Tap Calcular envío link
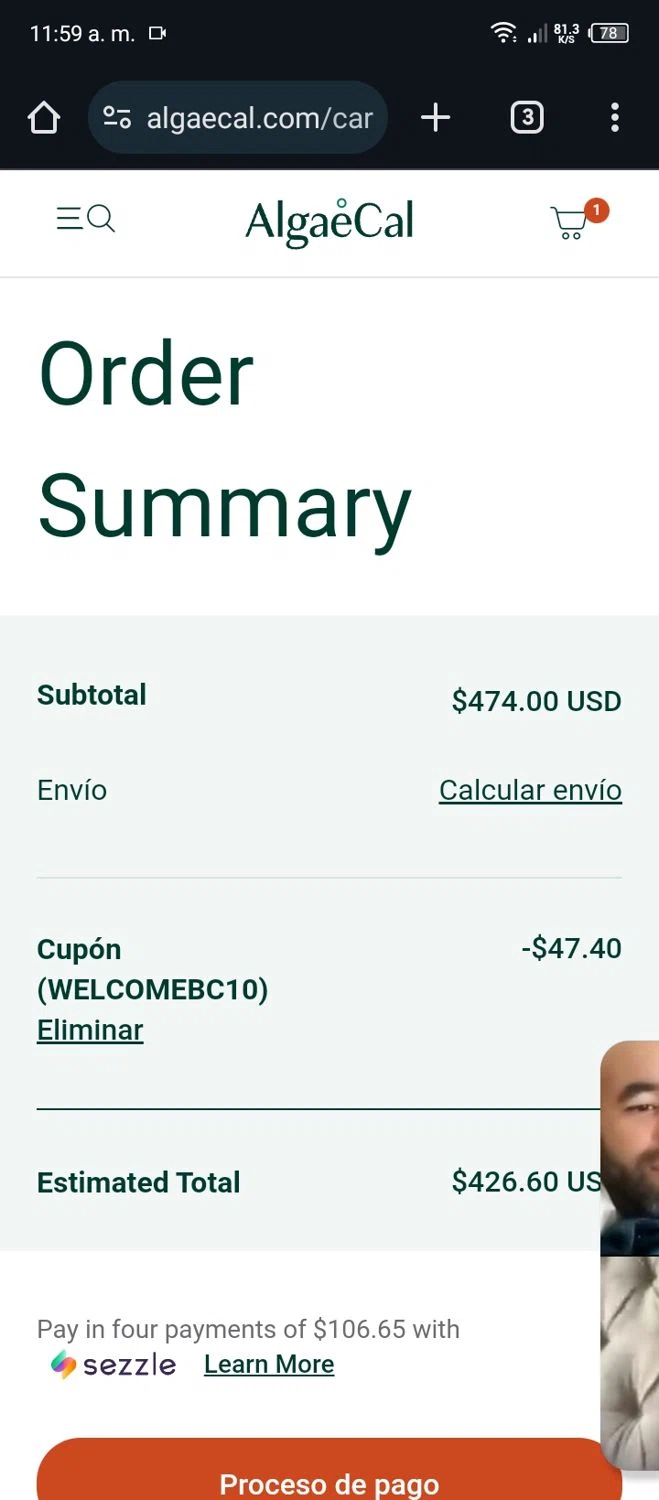659x1500 pixels. (x=530, y=790)
